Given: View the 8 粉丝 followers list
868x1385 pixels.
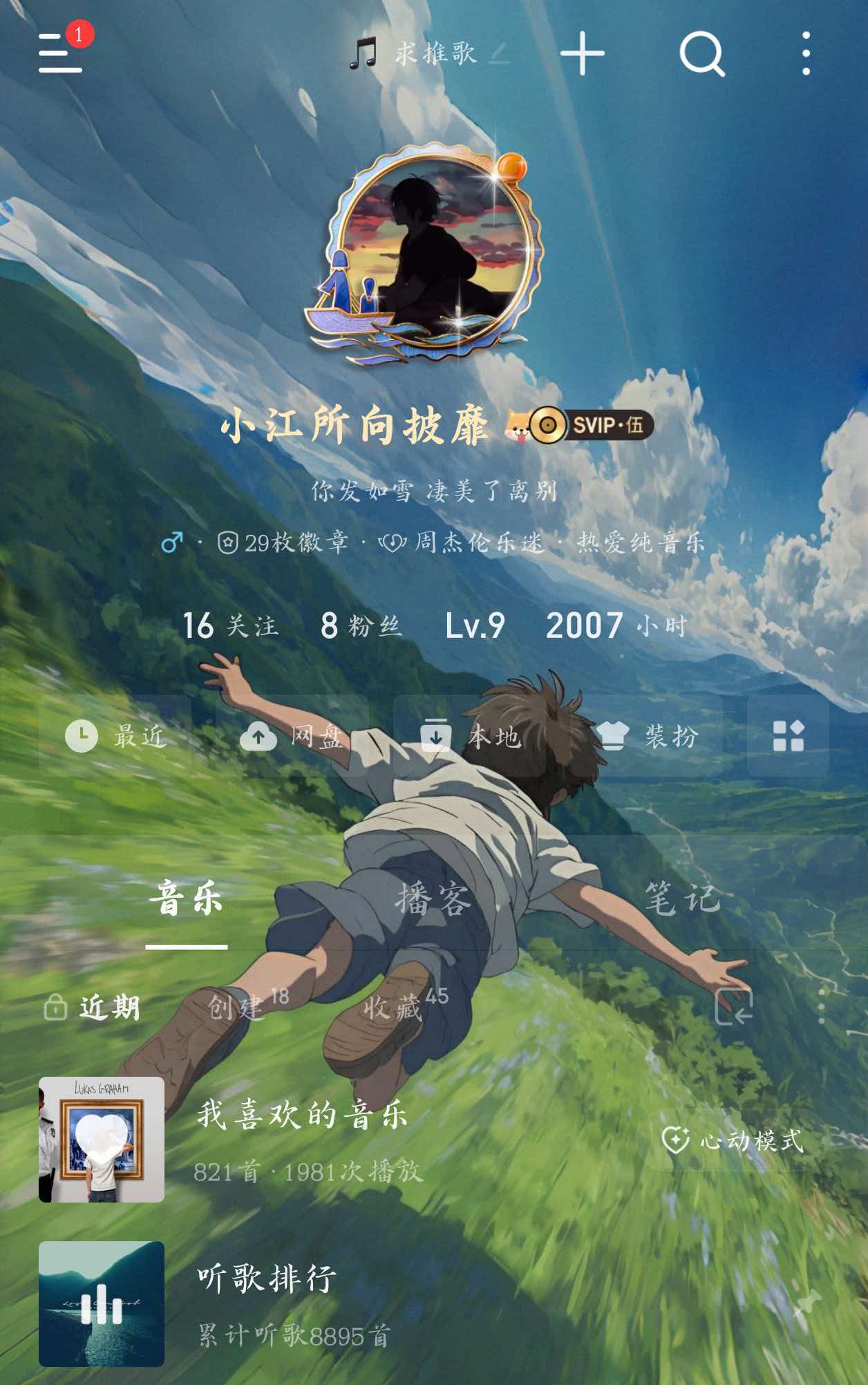Looking at the screenshot, I should click(361, 625).
